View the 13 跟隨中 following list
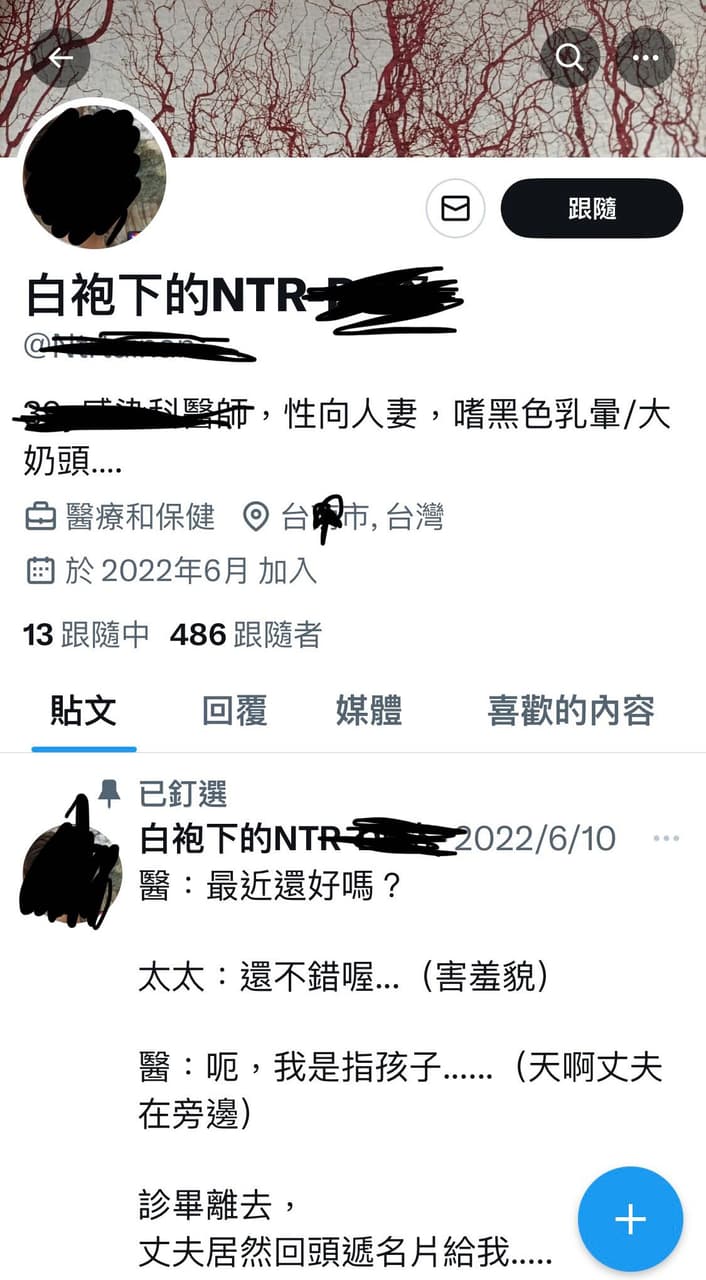 click(86, 634)
